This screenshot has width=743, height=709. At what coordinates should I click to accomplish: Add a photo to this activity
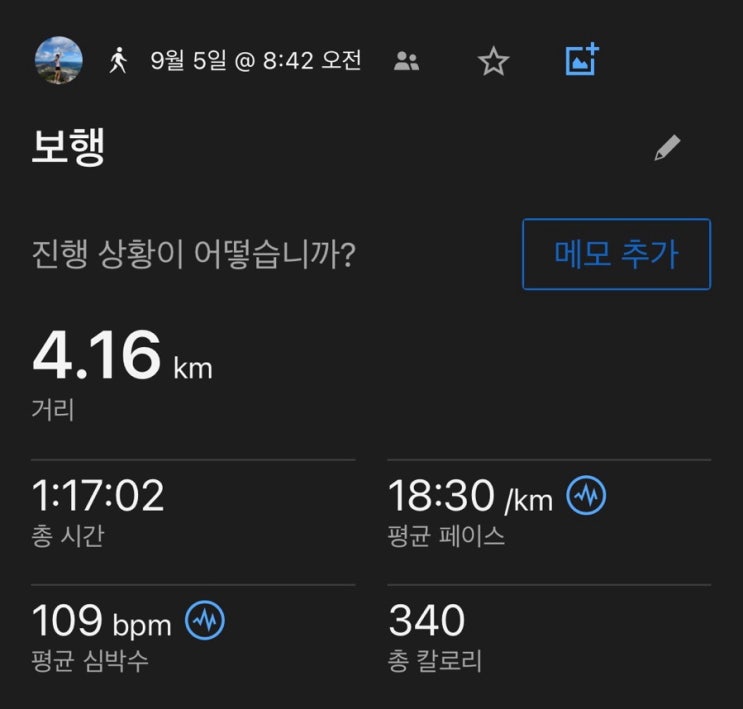tap(581, 60)
